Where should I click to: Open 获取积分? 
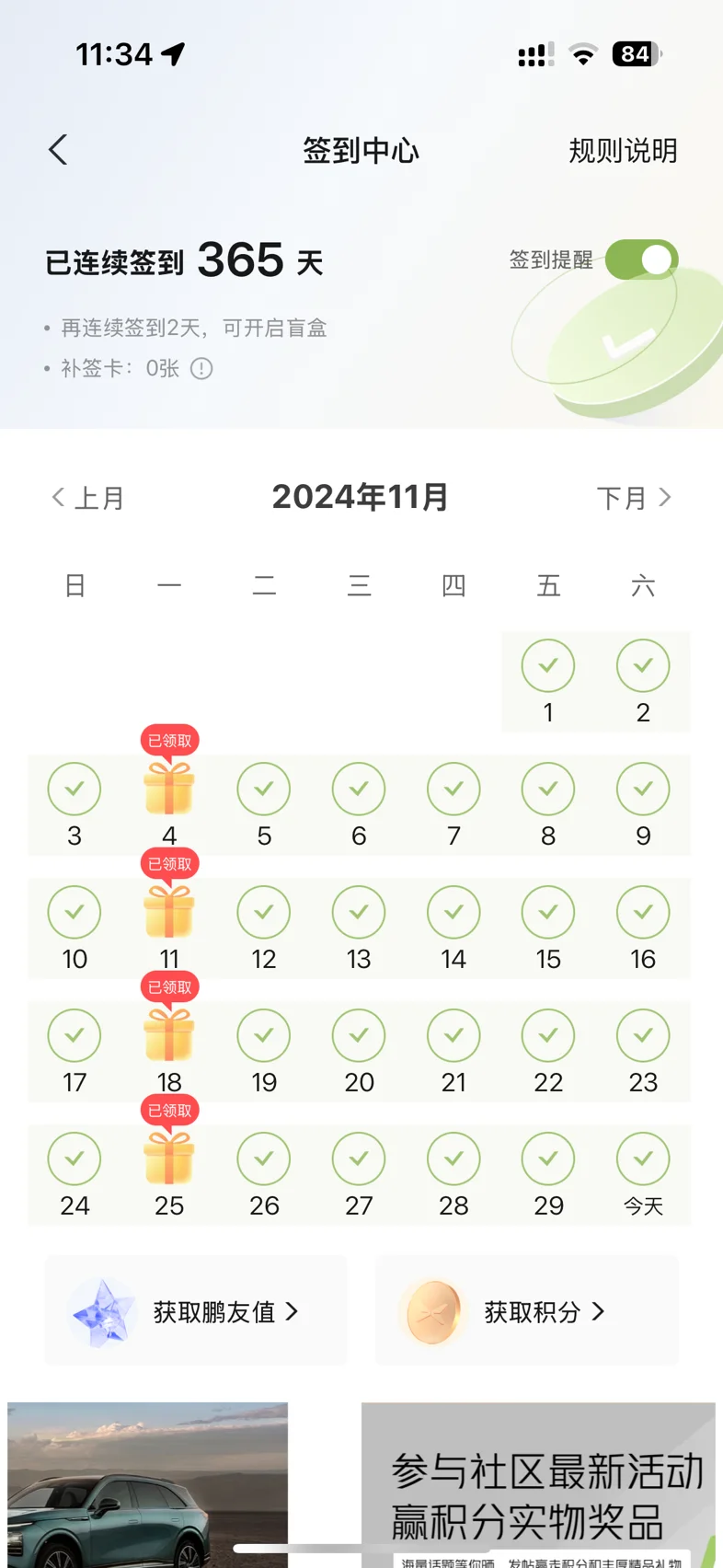coord(527,1310)
